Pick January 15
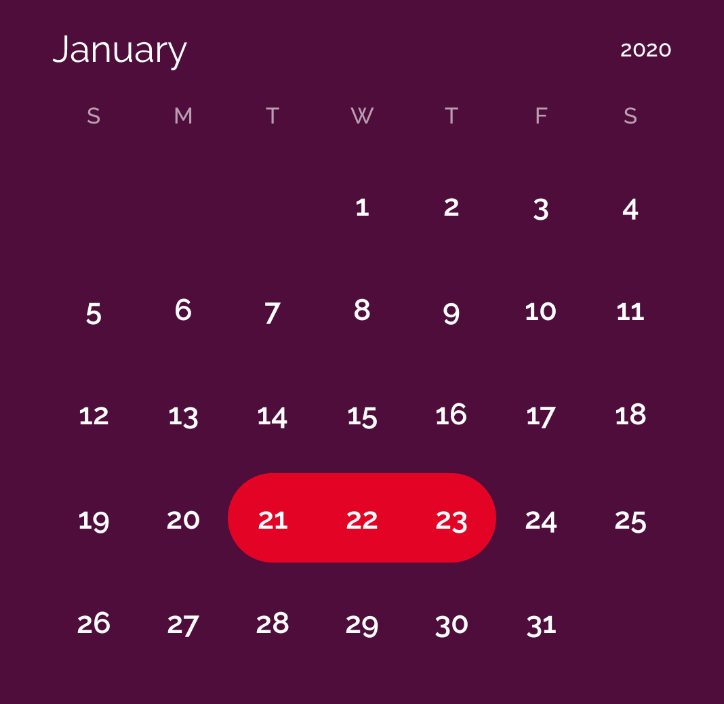 (362, 416)
